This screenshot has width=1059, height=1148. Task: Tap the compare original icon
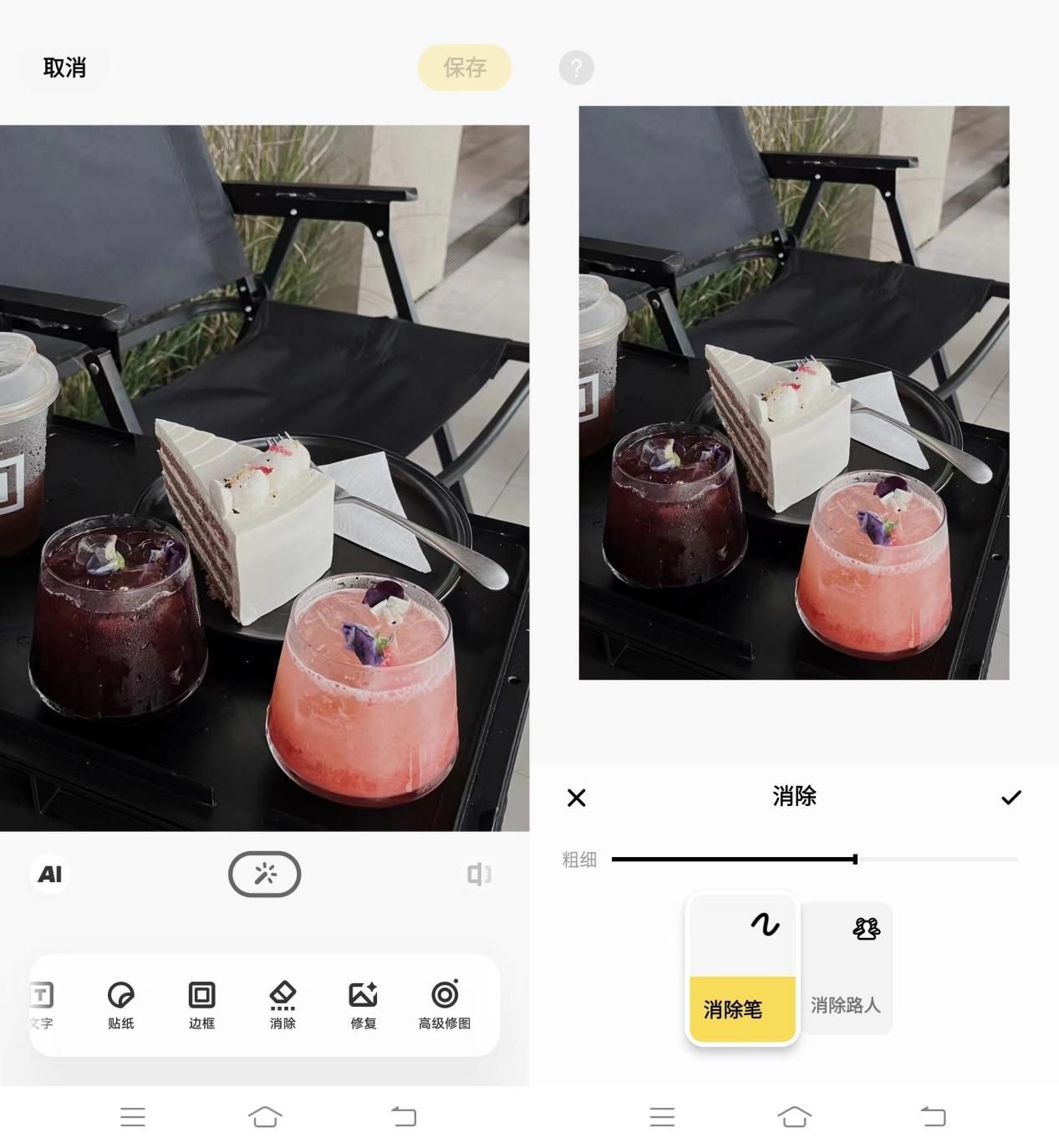(479, 875)
